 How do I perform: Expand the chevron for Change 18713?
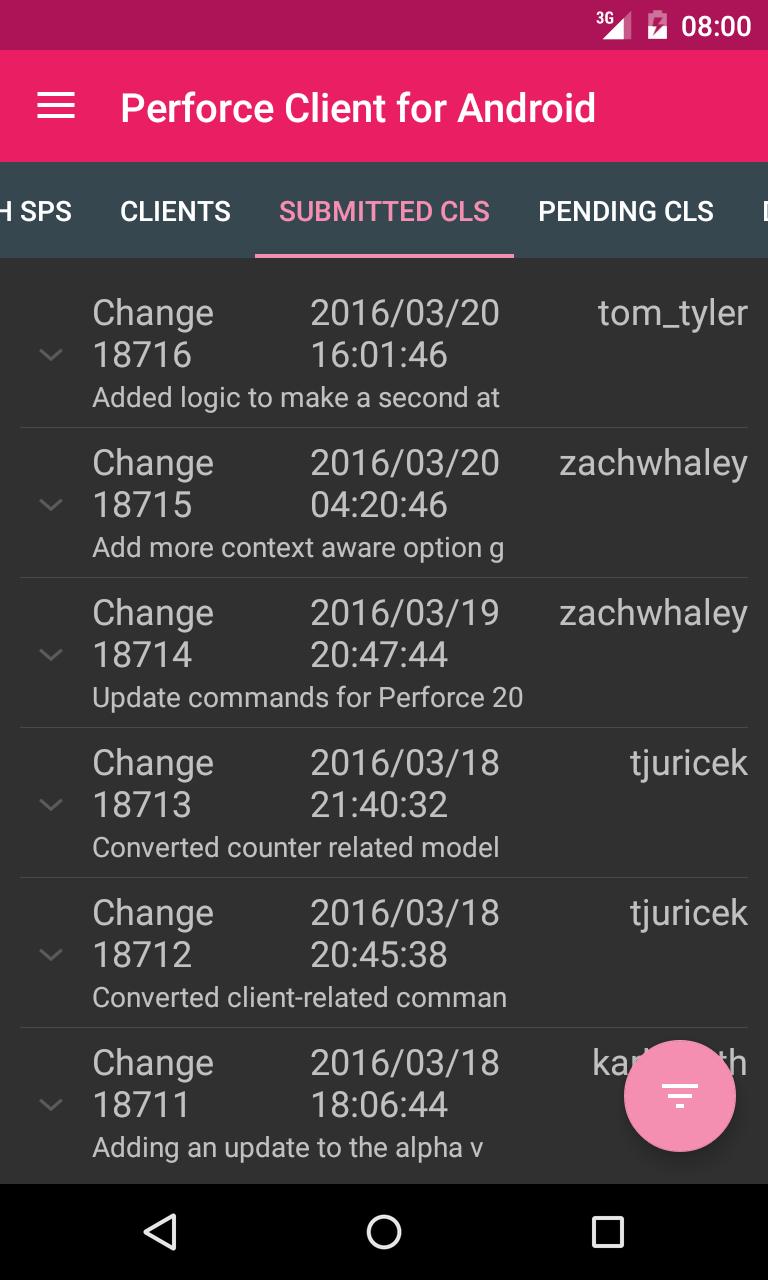point(51,805)
